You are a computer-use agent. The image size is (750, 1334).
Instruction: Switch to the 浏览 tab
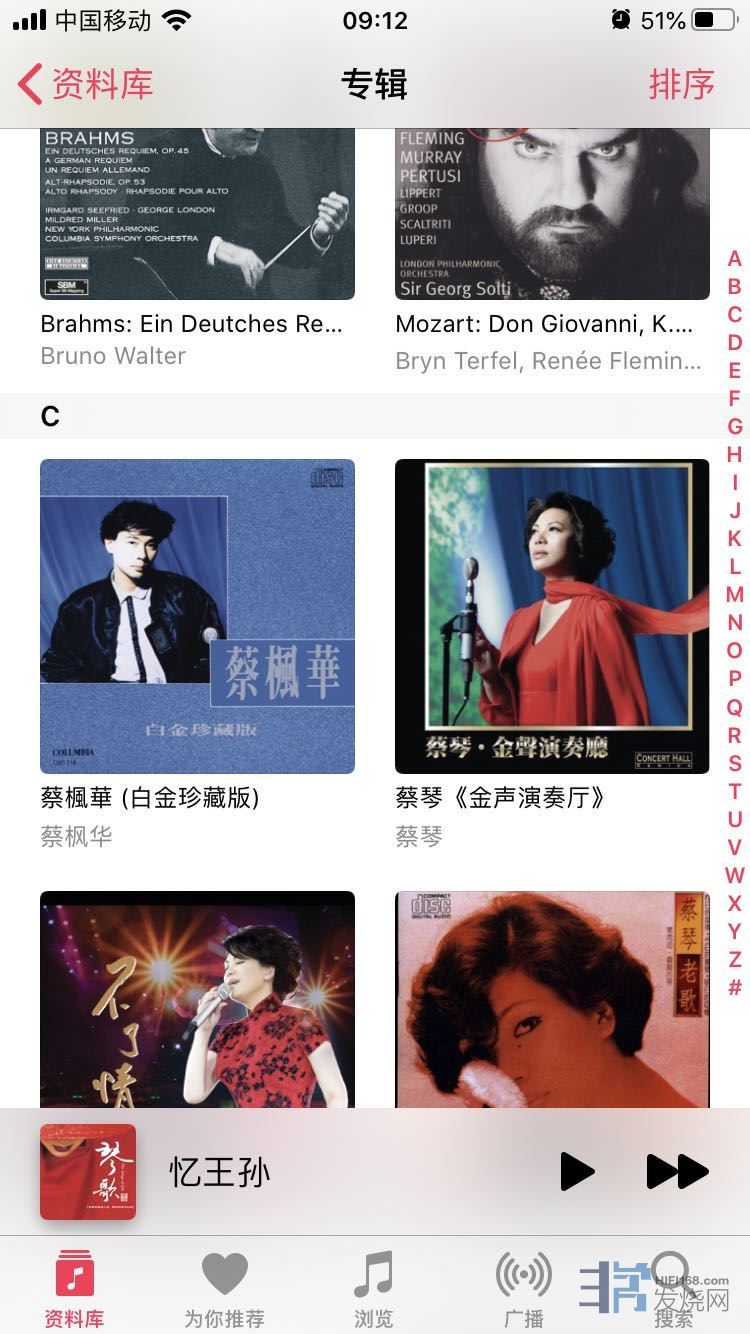tap(374, 1288)
